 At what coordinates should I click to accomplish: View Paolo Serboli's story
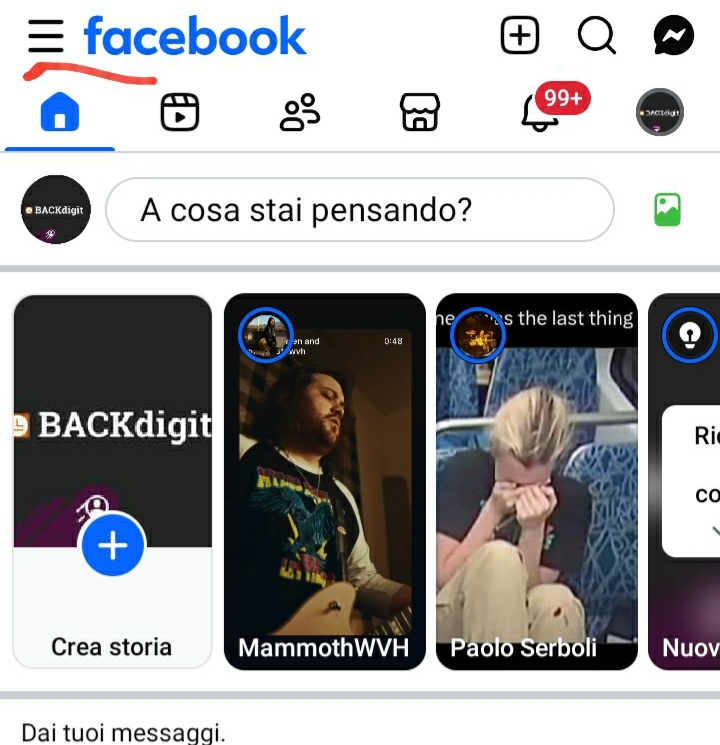coord(537,480)
